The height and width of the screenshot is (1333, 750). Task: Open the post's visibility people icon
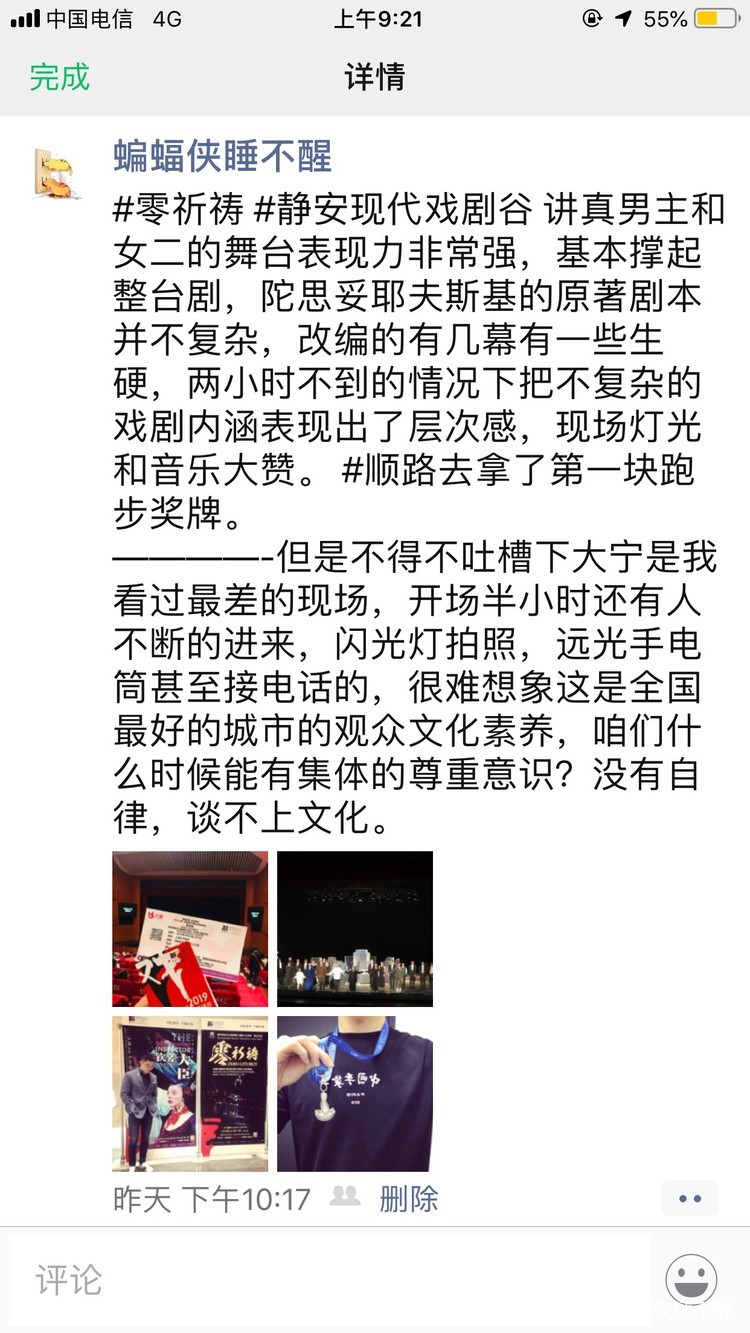coord(345,1196)
